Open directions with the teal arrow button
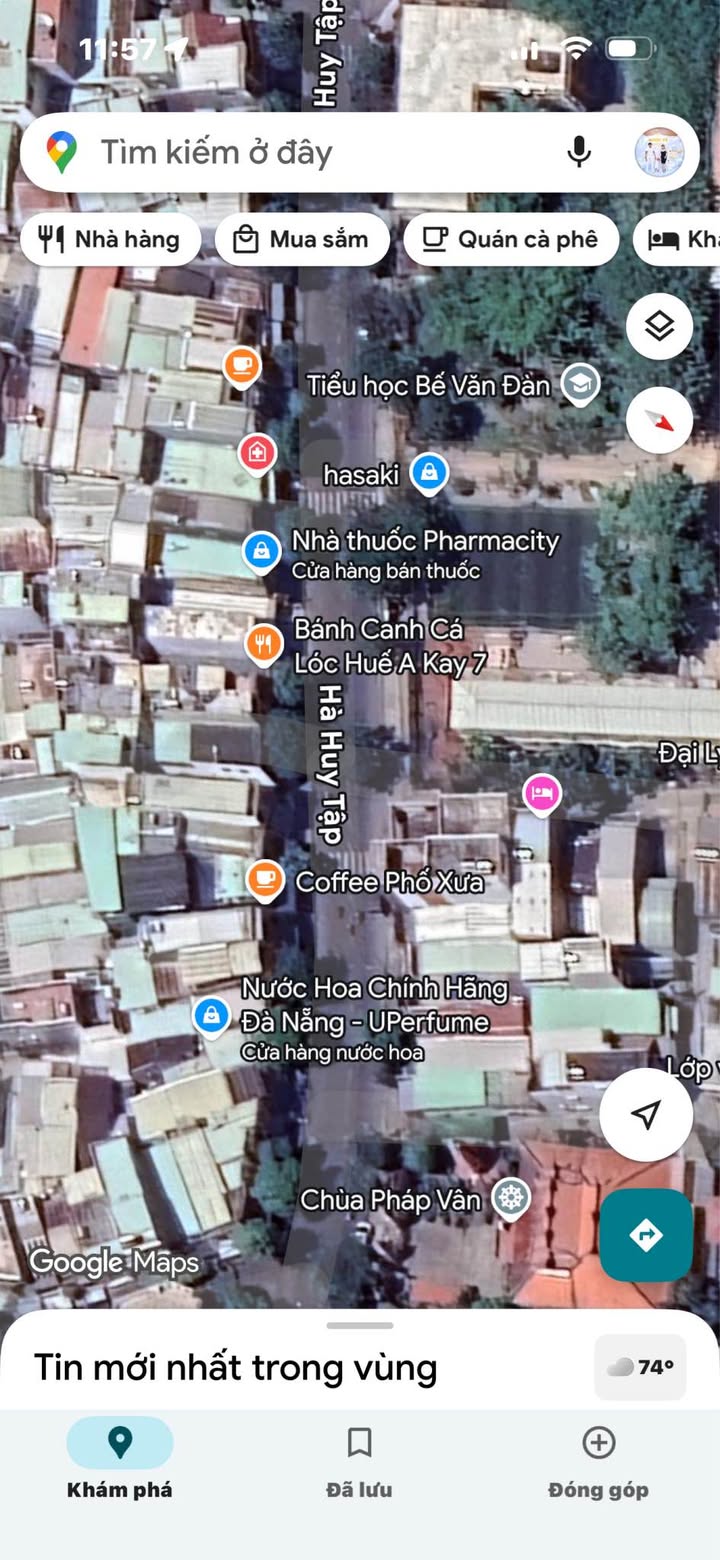Viewport: 720px width, 1560px height. coord(646,1235)
